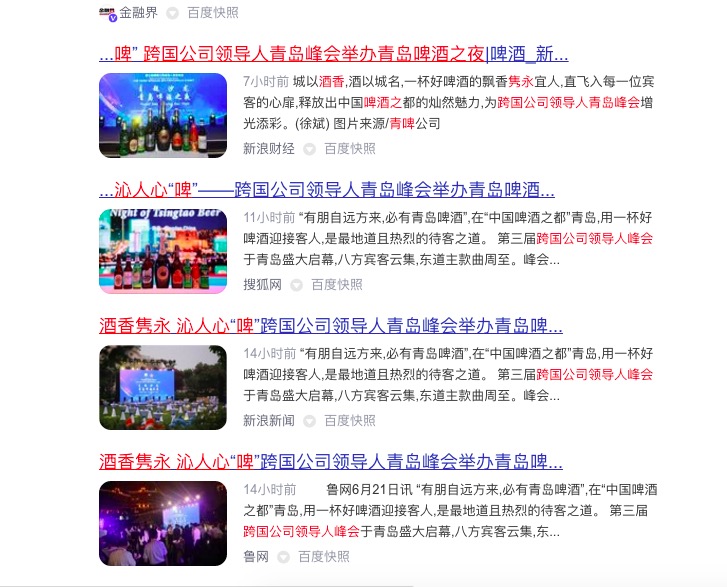Open the 搜狐网 source link
Viewport: 727px width, 587px height.
click(262, 285)
